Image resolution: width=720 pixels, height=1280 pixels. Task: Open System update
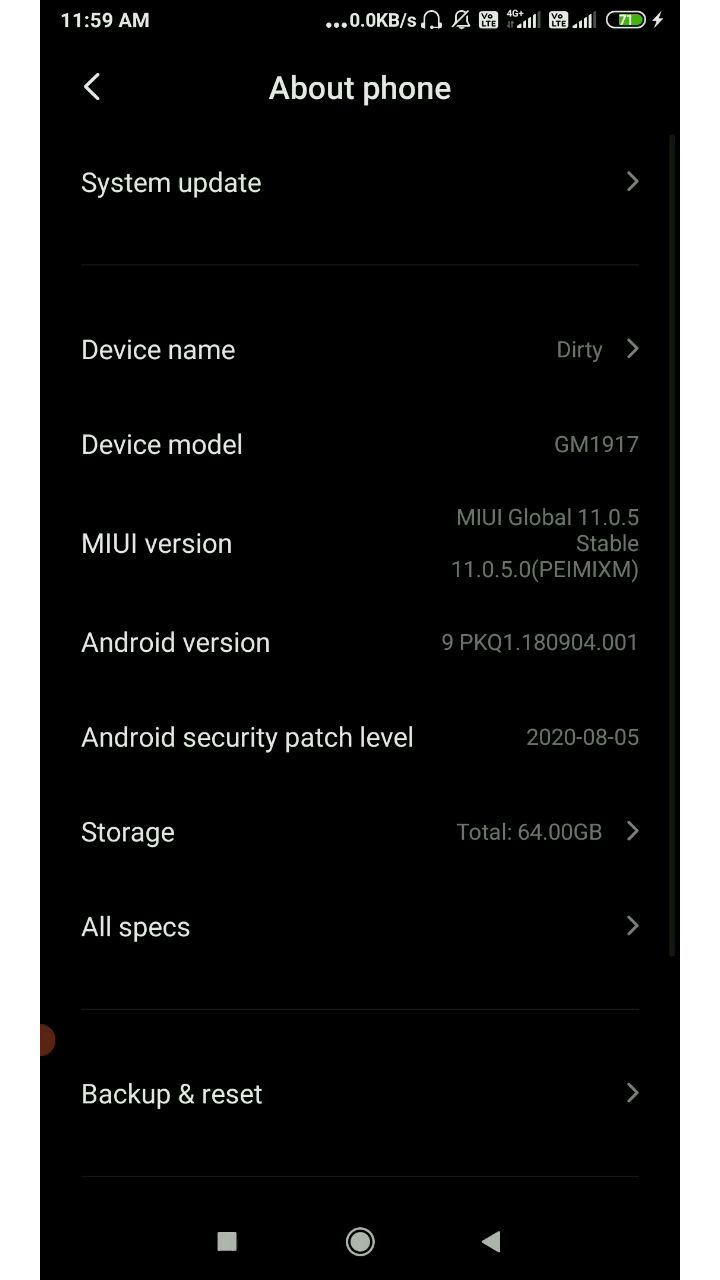pyautogui.click(x=359, y=183)
